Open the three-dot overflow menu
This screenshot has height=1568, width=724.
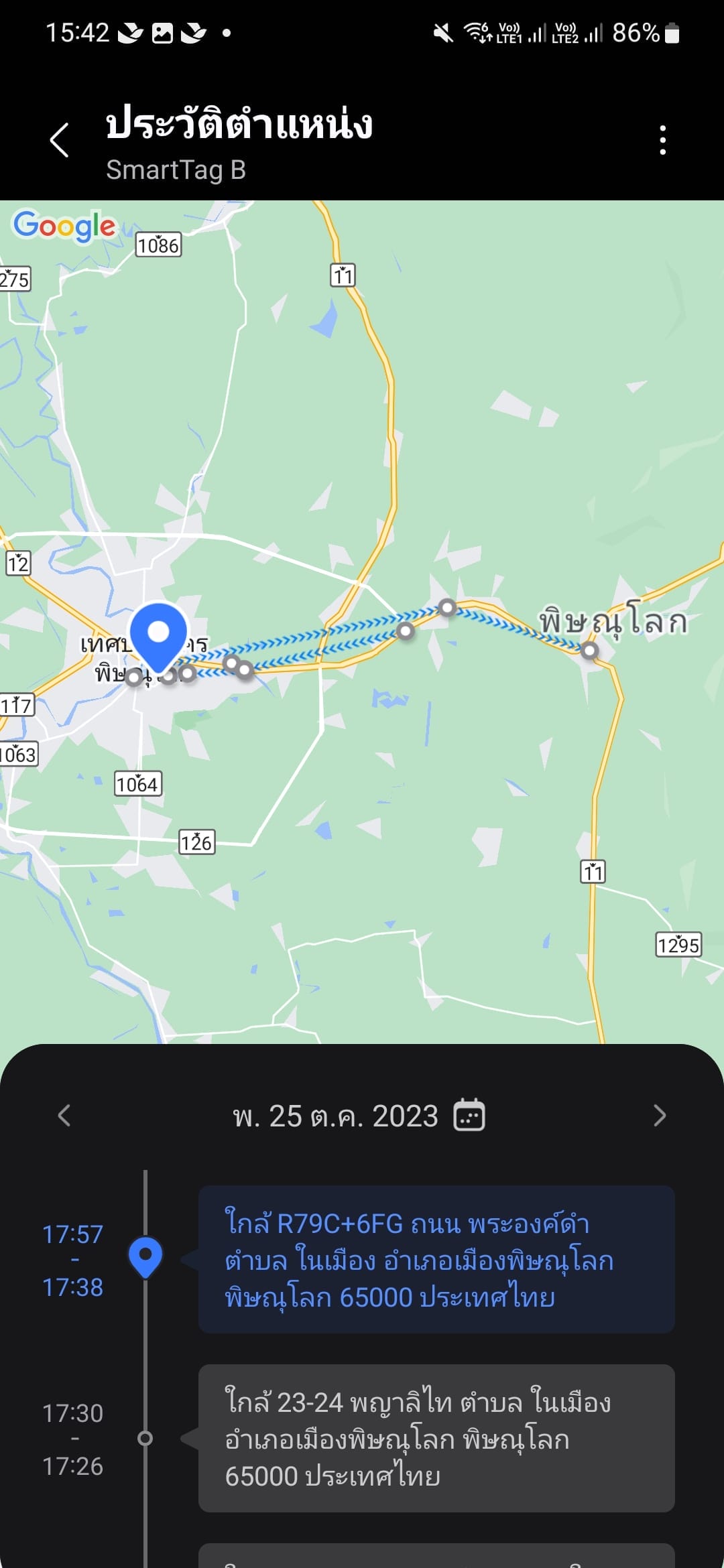pos(662,140)
